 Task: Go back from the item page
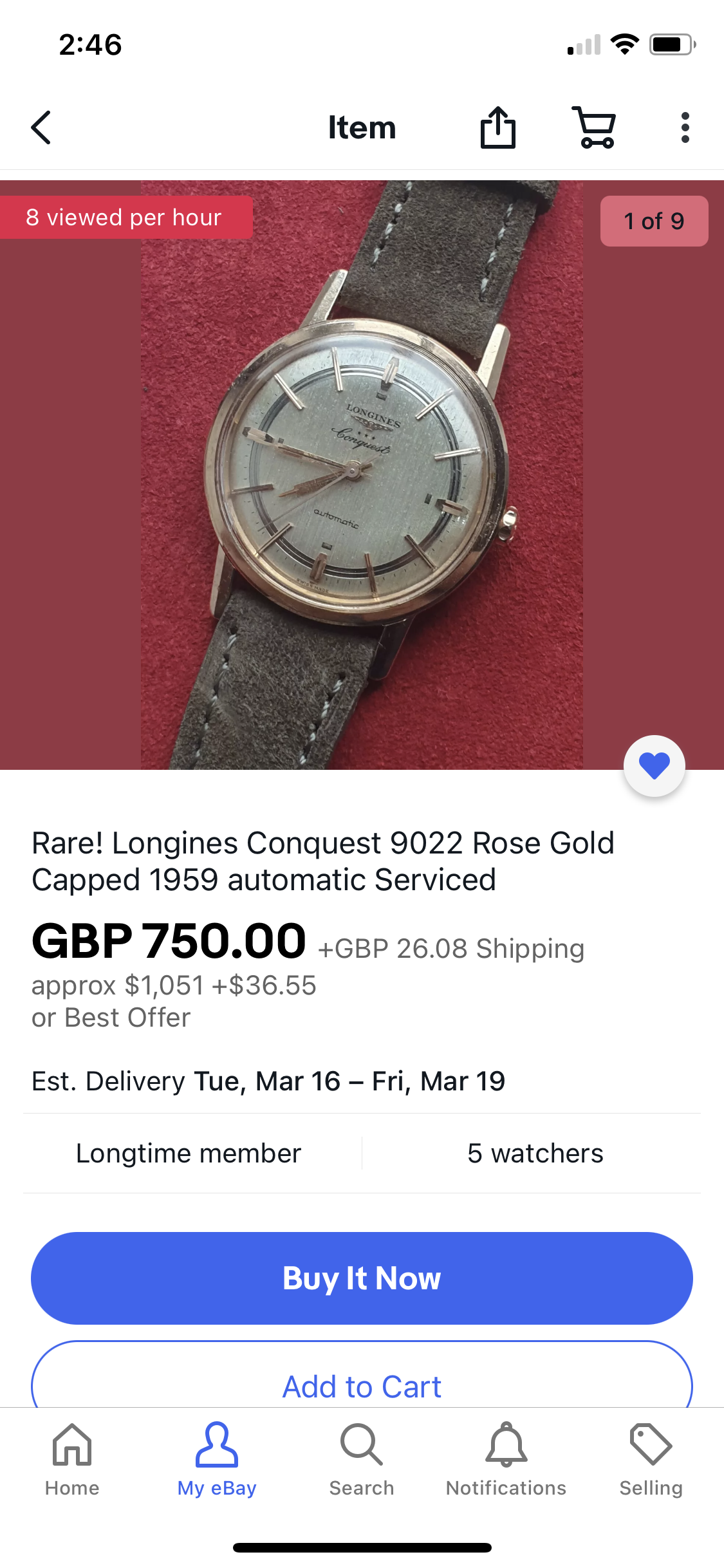41,127
